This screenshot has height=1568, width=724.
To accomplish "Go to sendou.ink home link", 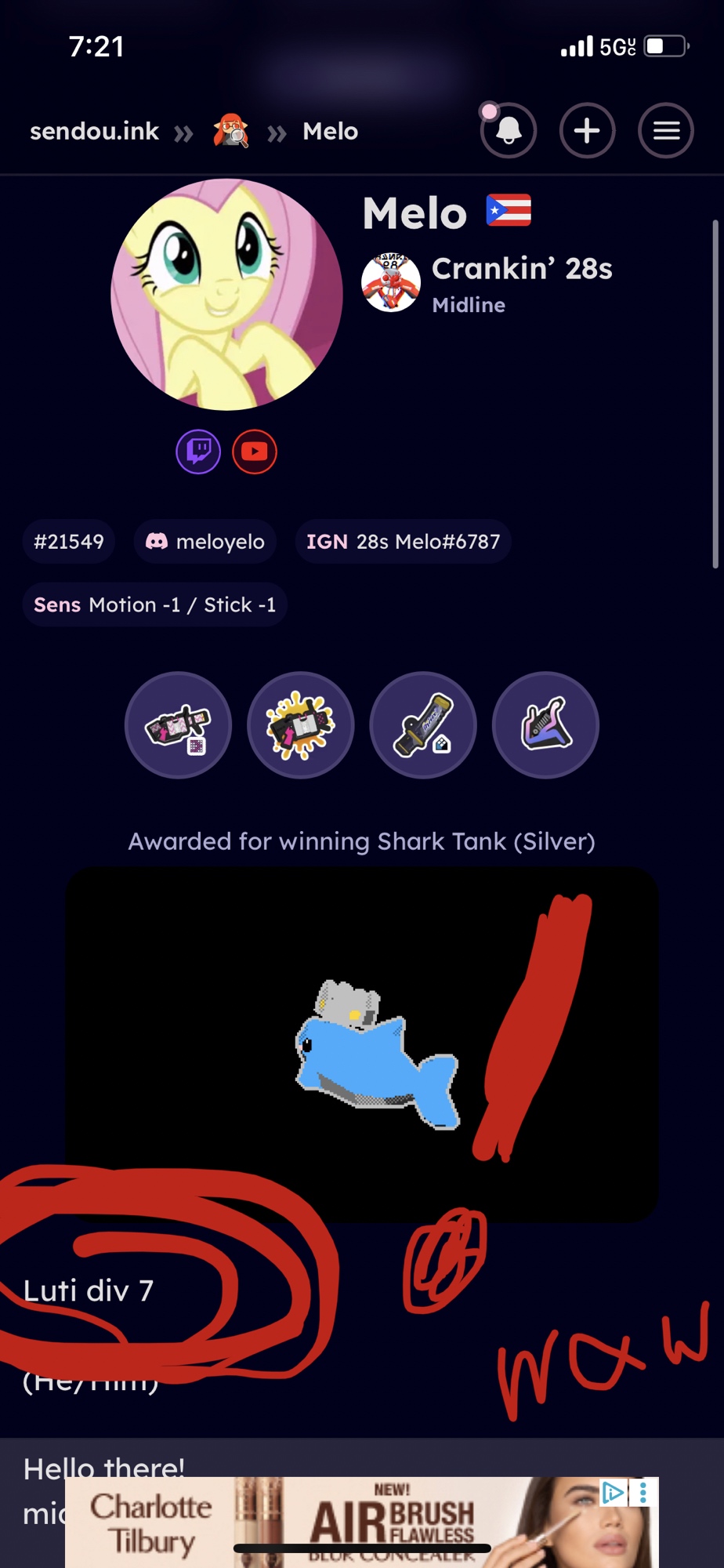I will [94, 131].
